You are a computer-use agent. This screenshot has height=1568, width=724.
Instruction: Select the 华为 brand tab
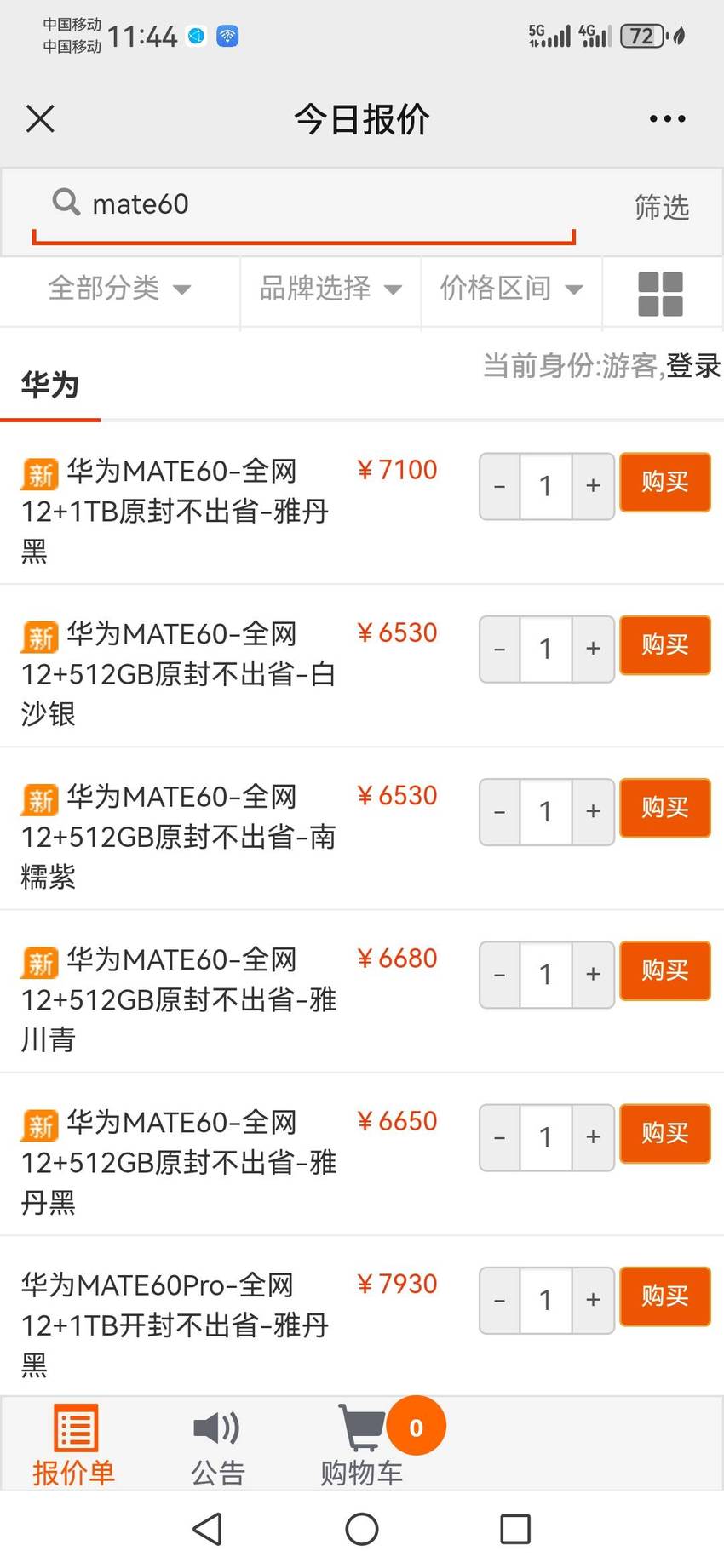[x=50, y=385]
